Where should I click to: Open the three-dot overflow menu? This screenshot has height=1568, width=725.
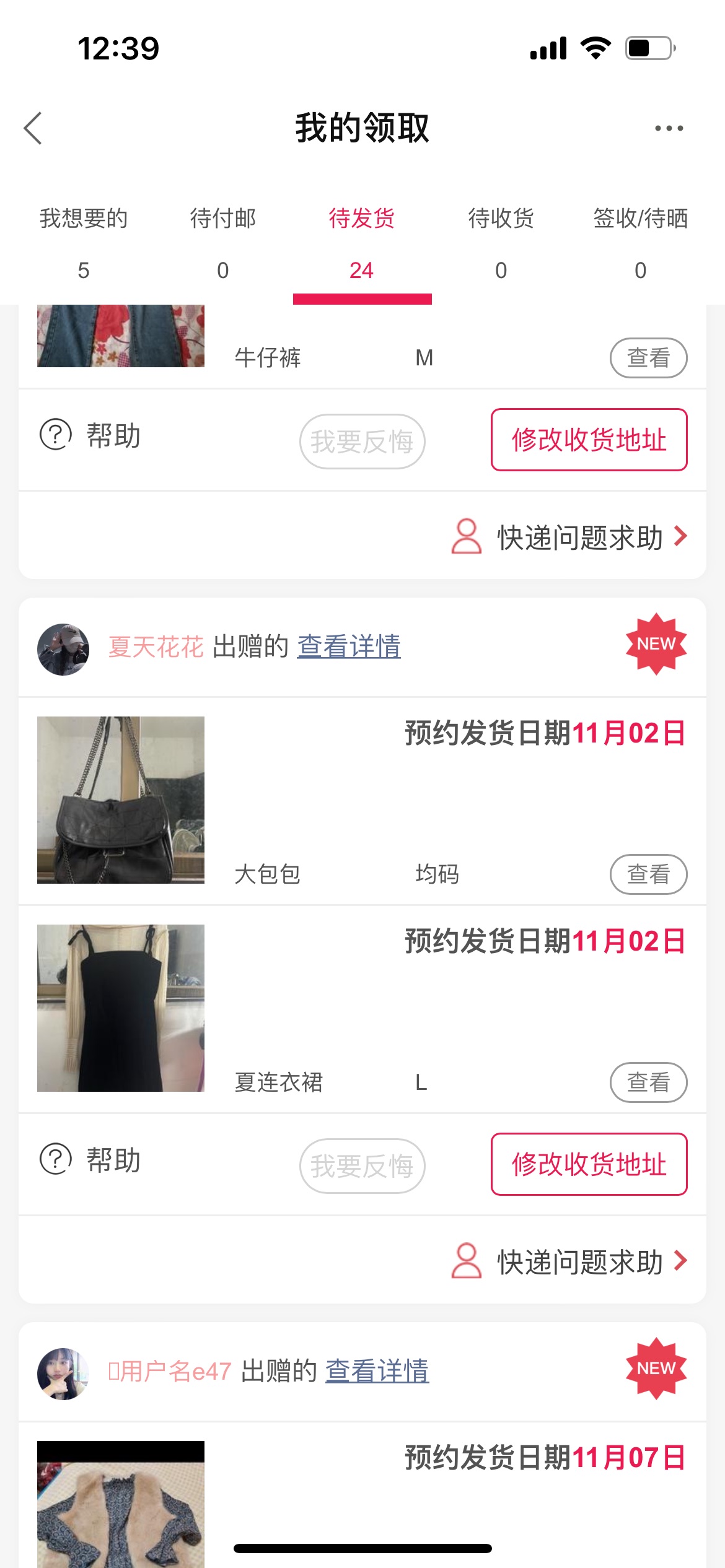click(x=669, y=128)
